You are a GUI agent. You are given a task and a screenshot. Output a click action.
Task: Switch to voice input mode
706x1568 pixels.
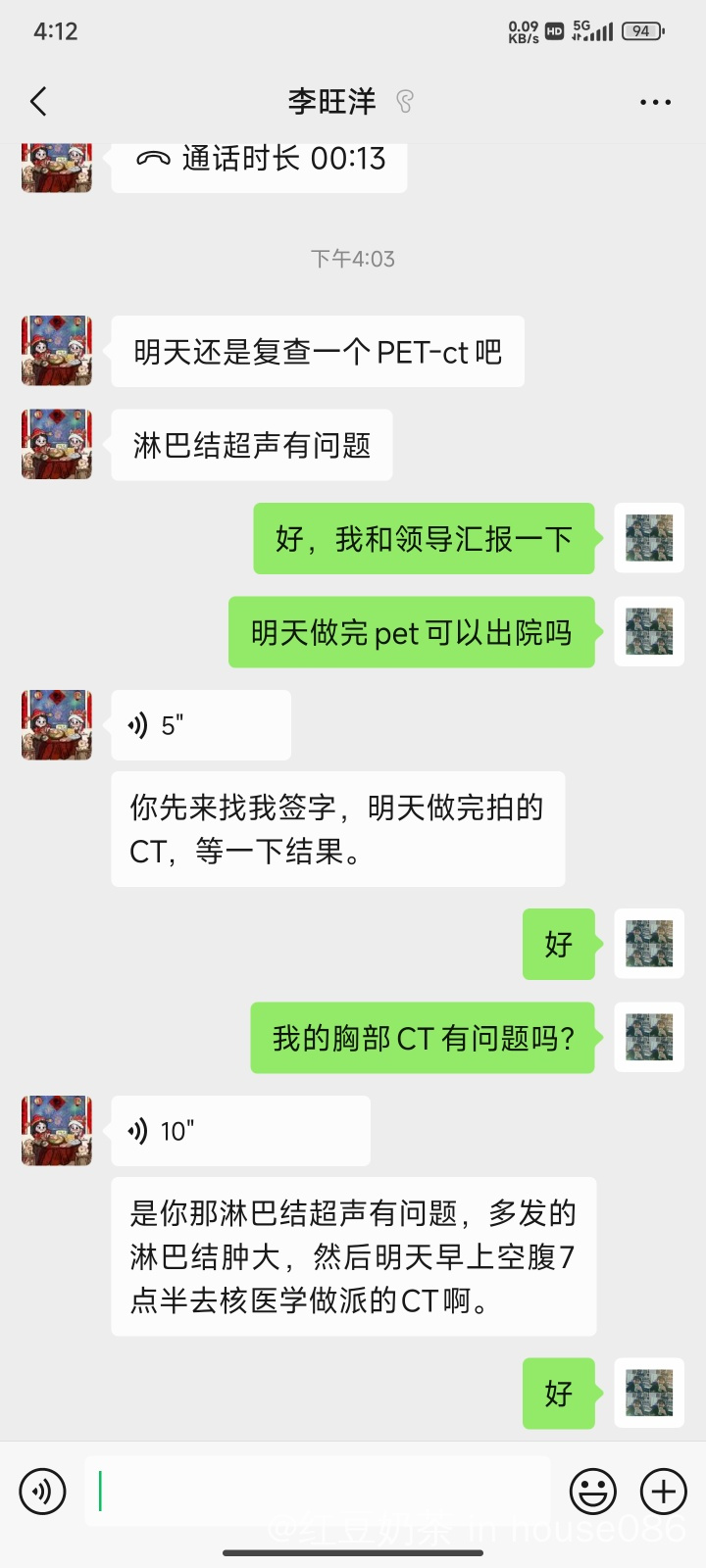point(42,1492)
